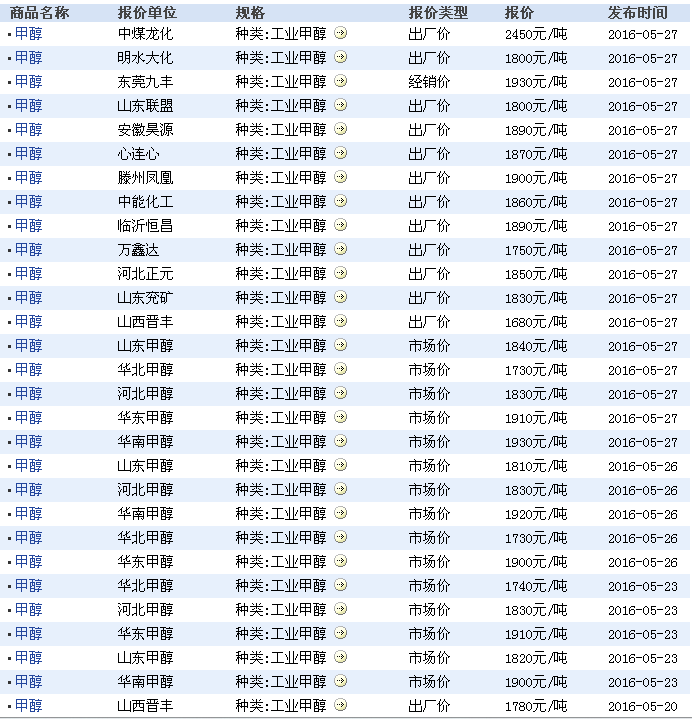Tap the arrow icon in 山东兖矿 row
692x719 pixels.
coord(341,297)
